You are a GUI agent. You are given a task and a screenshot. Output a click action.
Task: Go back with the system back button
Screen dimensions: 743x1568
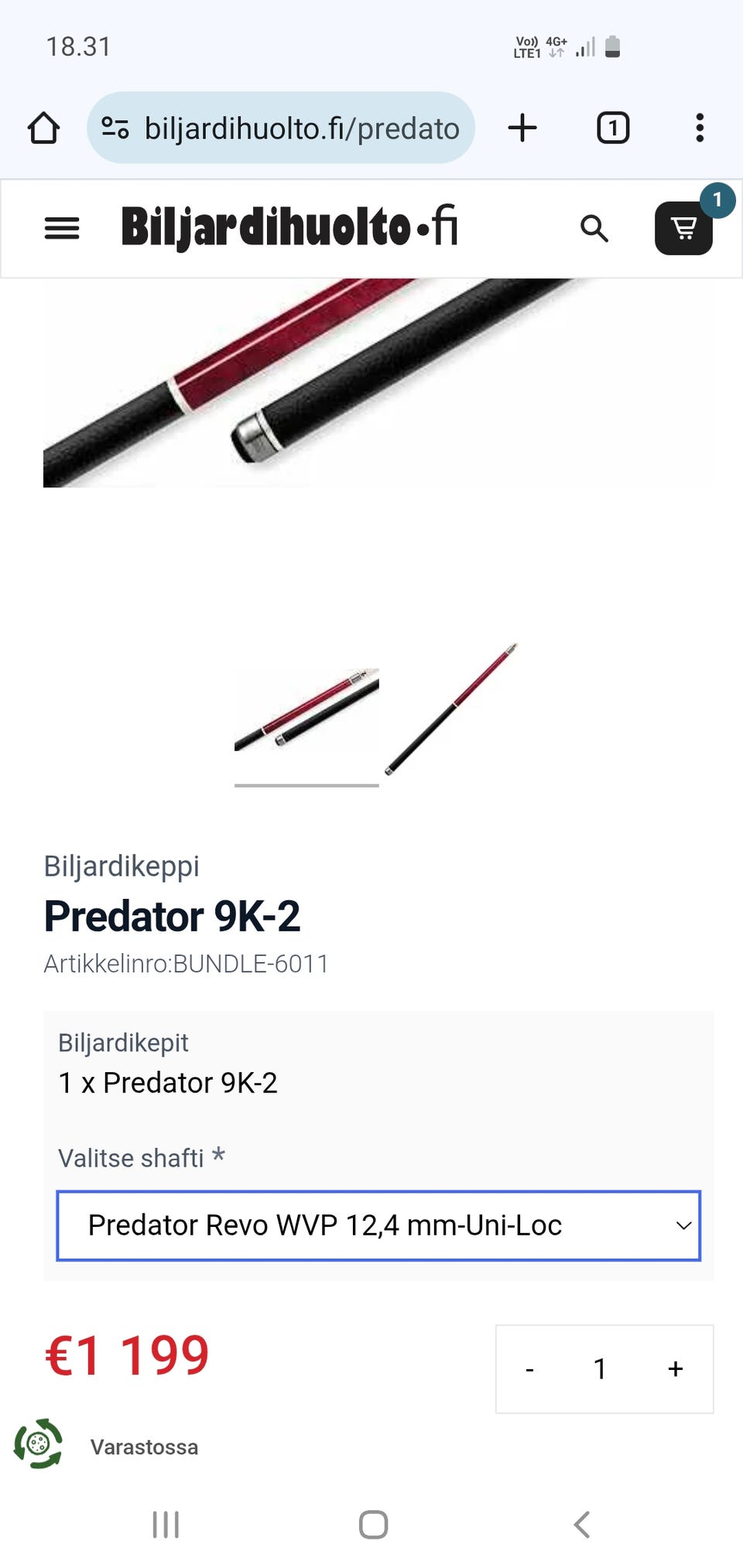coord(582,1525)
